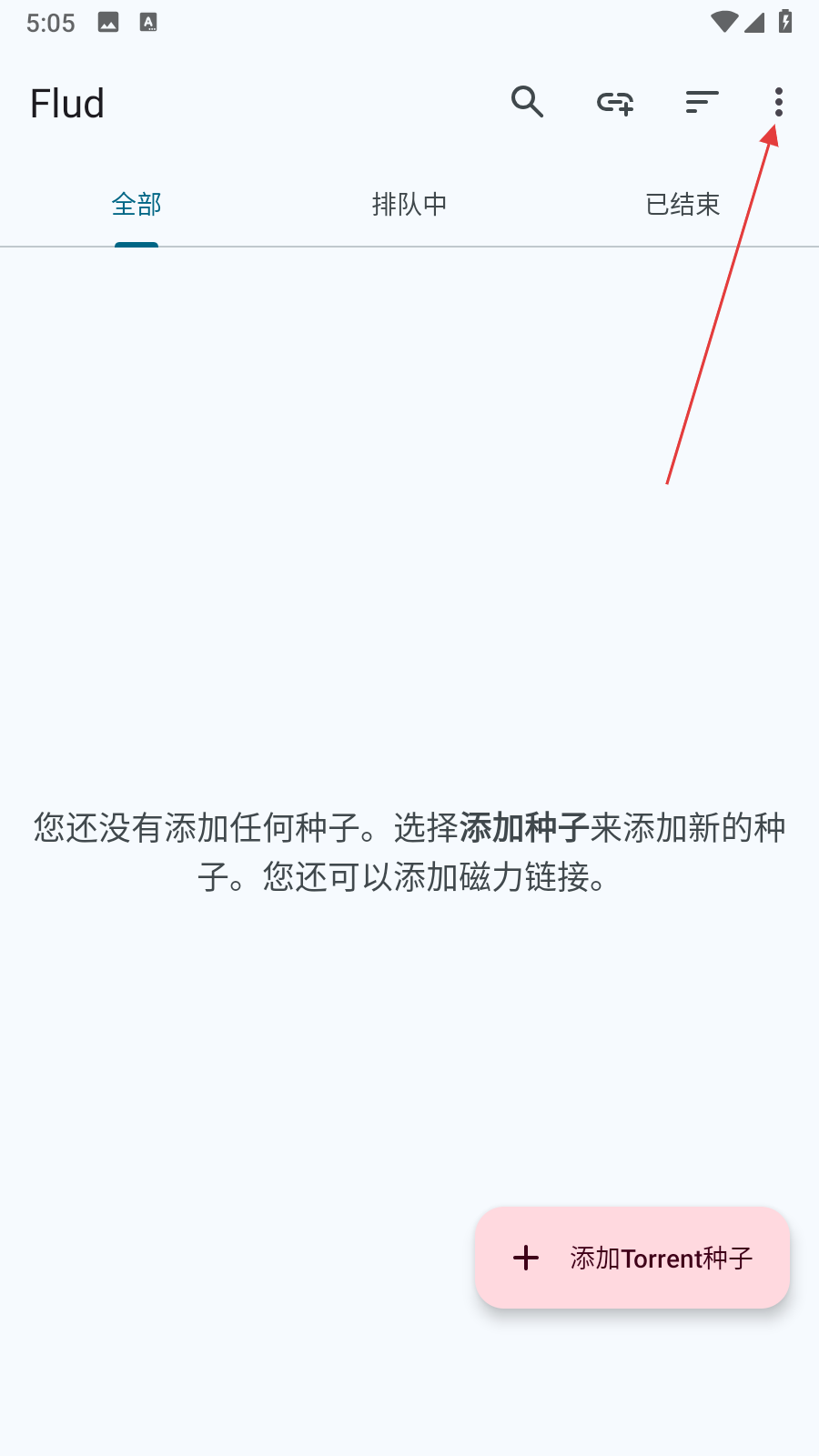Screen dimensions: 819x1456
Task: Switch to the 已结束 tab
Action: coord(682,205)
